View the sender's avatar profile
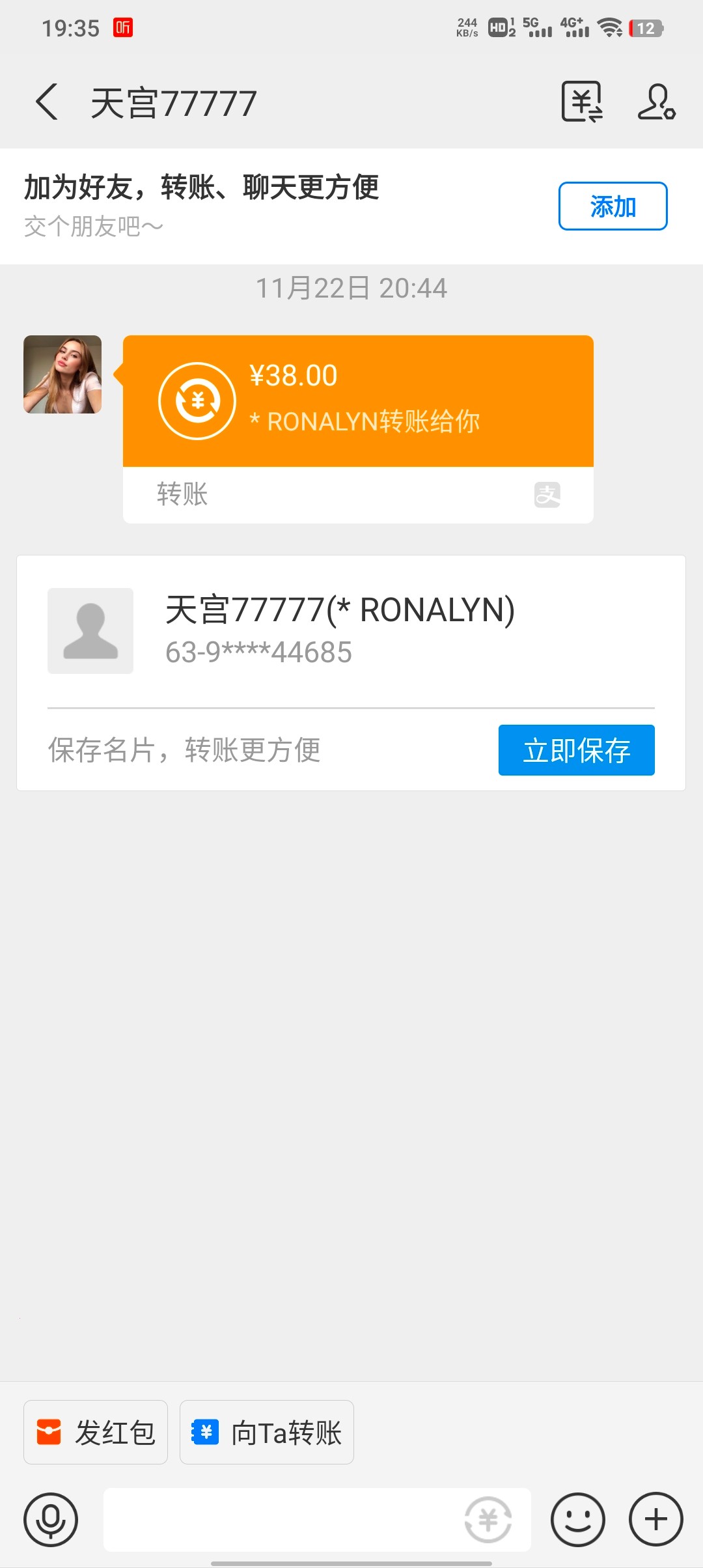This screenshot has width=703, height=1568. pos(62,374)
